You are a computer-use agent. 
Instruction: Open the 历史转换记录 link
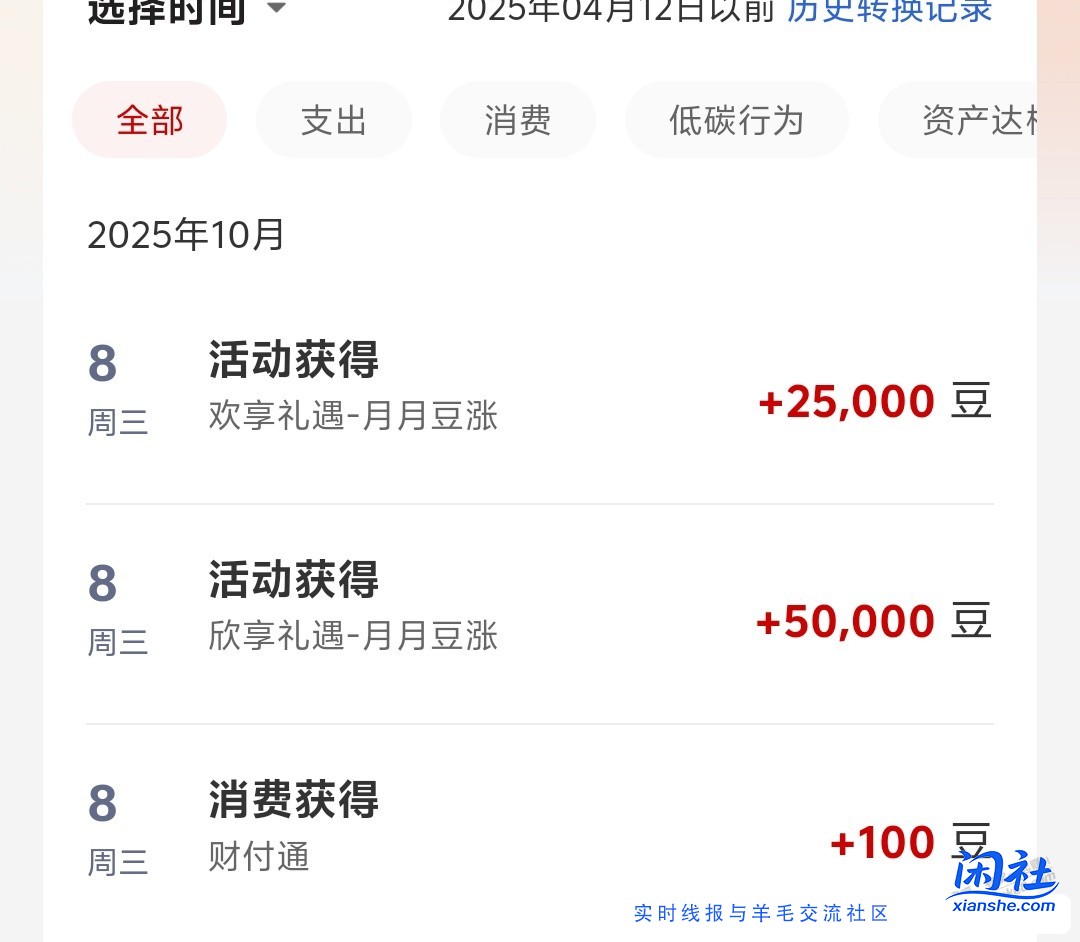tap(889, 10)
